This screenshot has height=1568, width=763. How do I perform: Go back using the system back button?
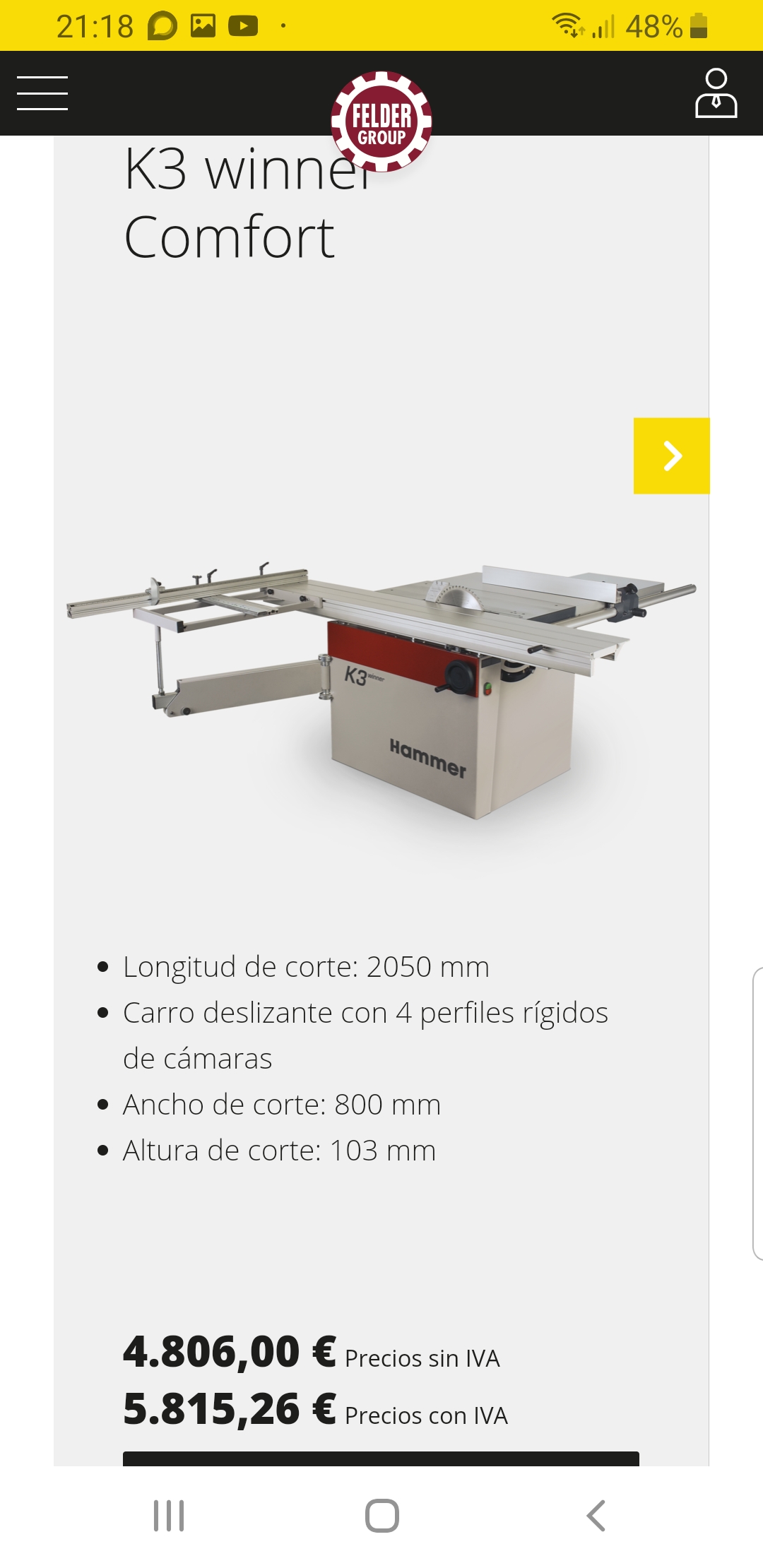[x=596, y=1516]
